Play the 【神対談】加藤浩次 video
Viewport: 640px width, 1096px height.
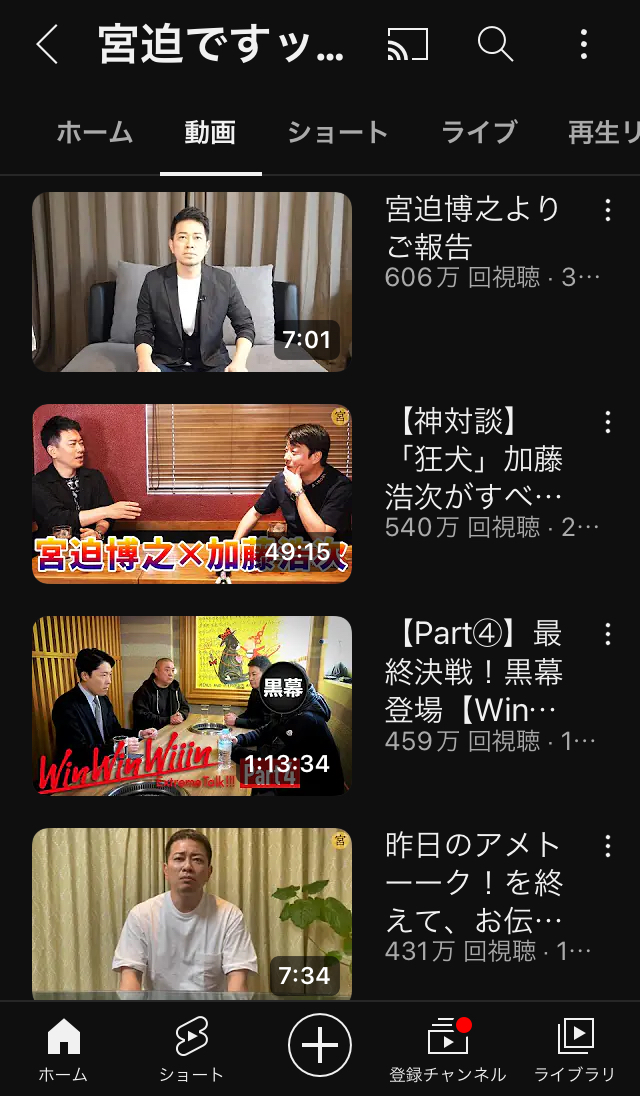(x=192, y=494)
